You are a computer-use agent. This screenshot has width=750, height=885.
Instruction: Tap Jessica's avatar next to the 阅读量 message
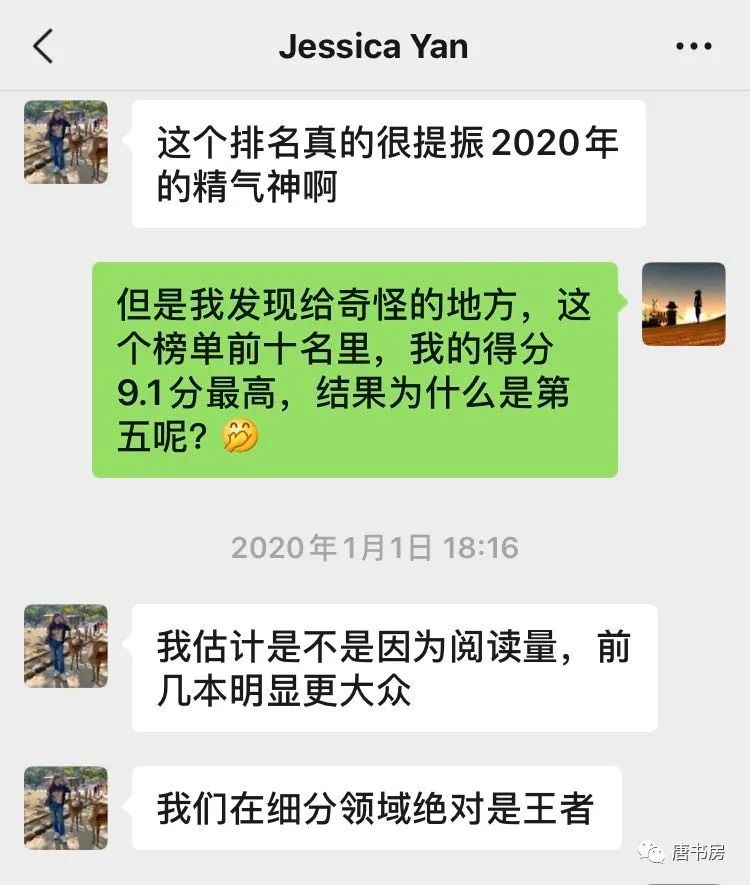click(x=66, y=646)
